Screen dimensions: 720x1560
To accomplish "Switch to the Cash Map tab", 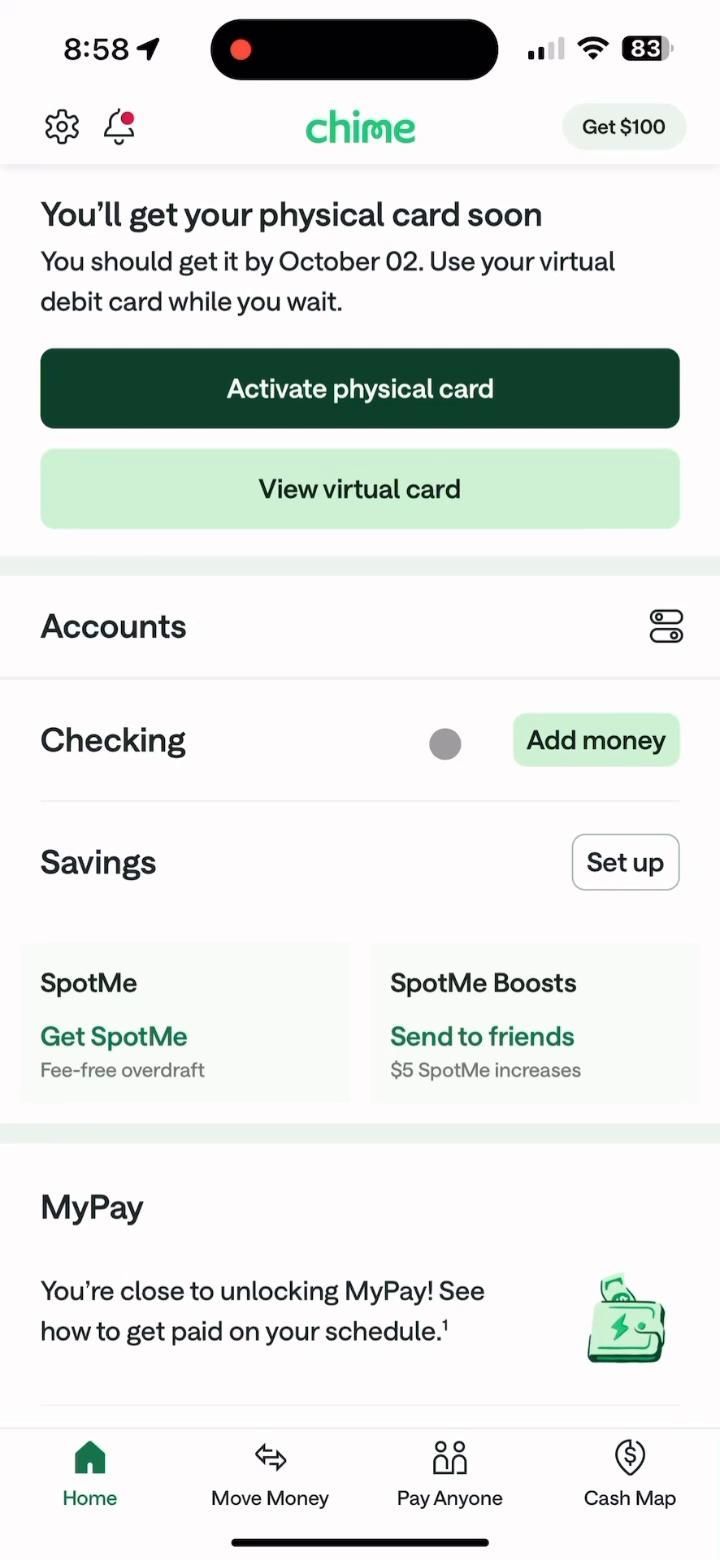I will (x=630, y=1473).
